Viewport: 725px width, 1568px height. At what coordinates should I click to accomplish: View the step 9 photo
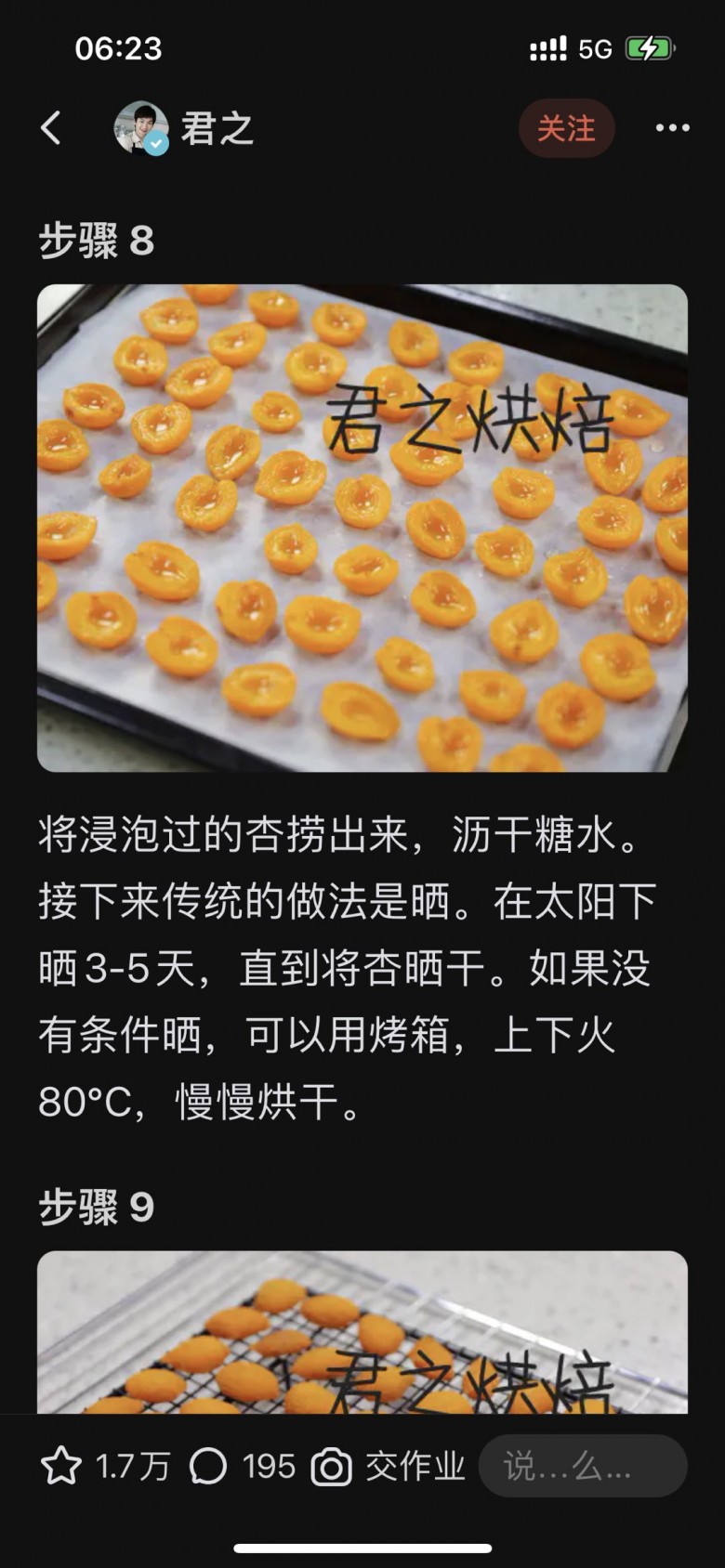pos(362,1333)
